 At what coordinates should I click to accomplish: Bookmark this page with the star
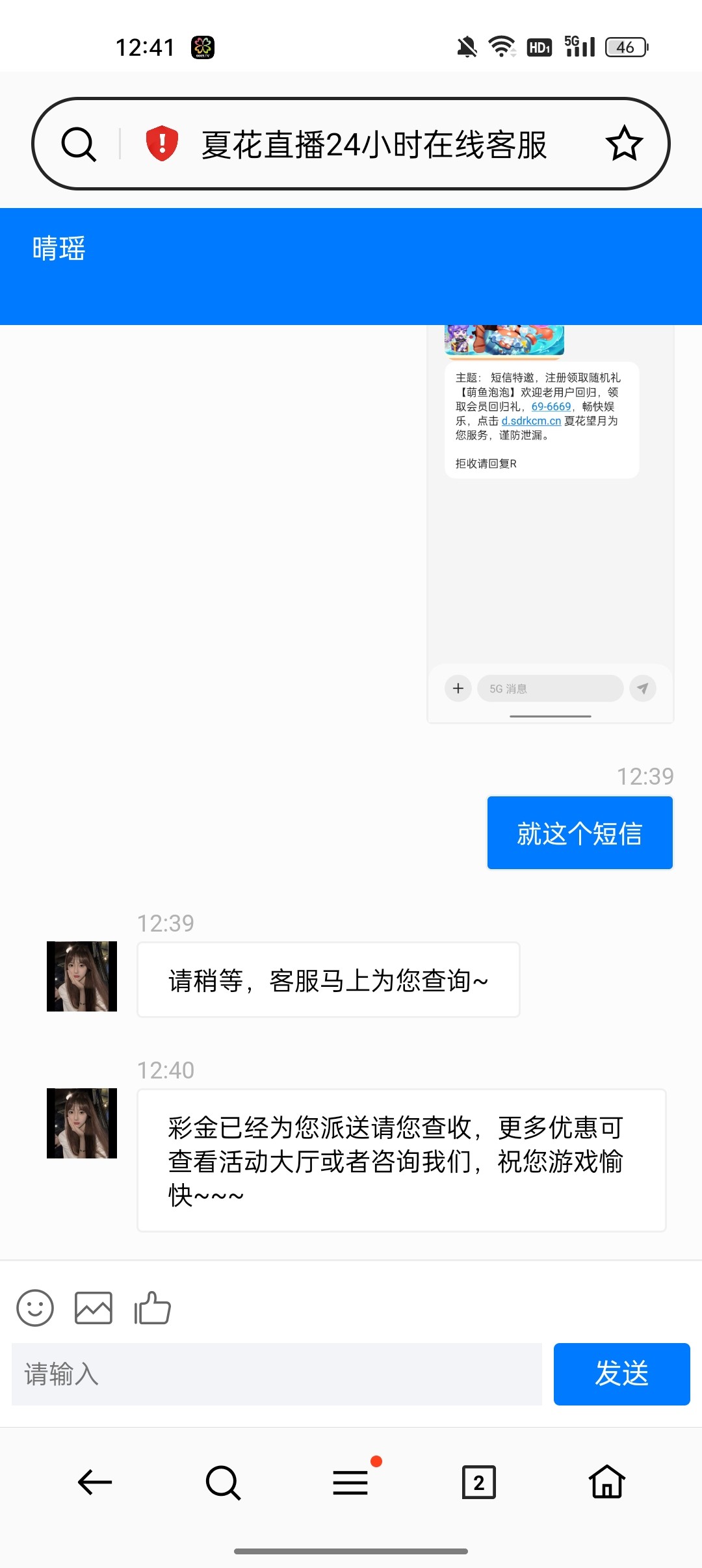pos(624,144)
